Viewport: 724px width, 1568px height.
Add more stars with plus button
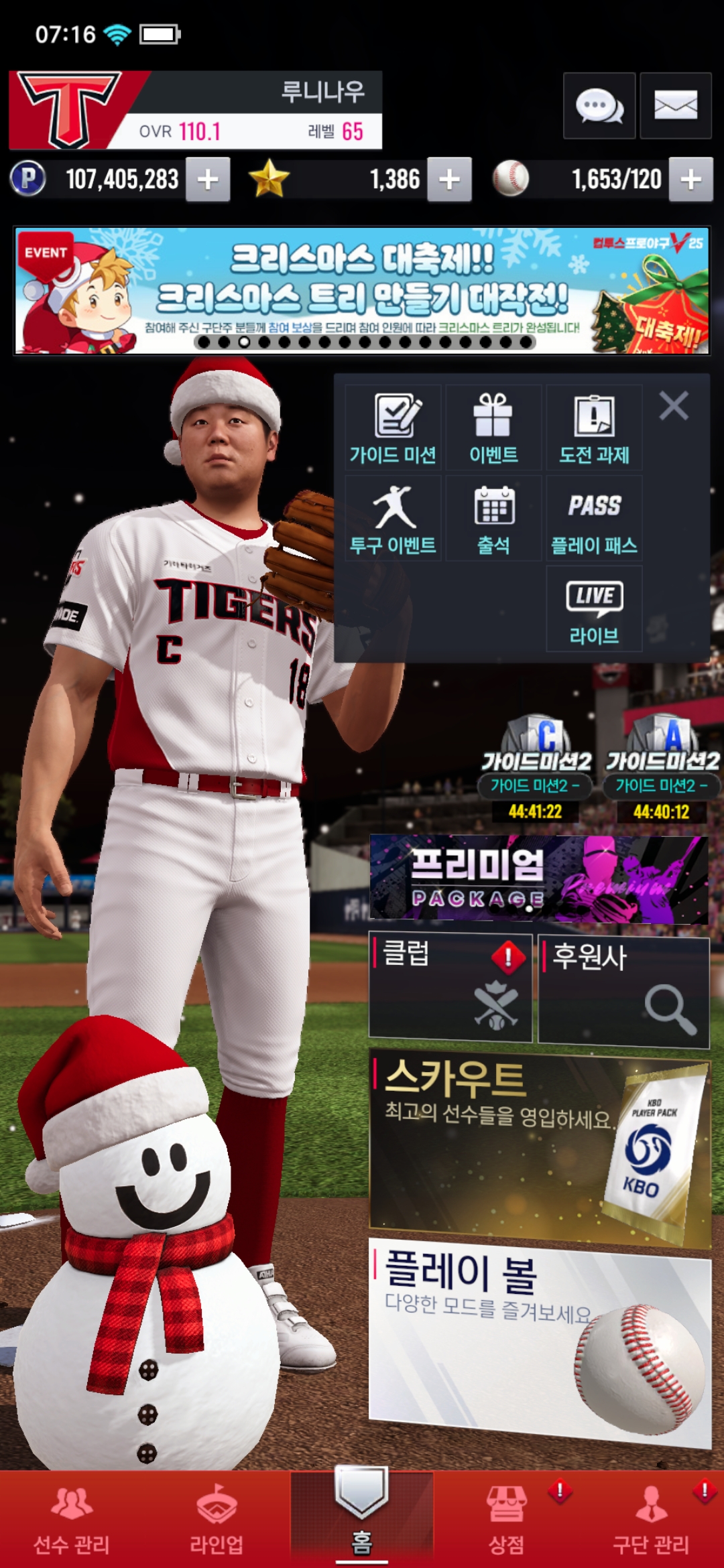pos(449,180)
